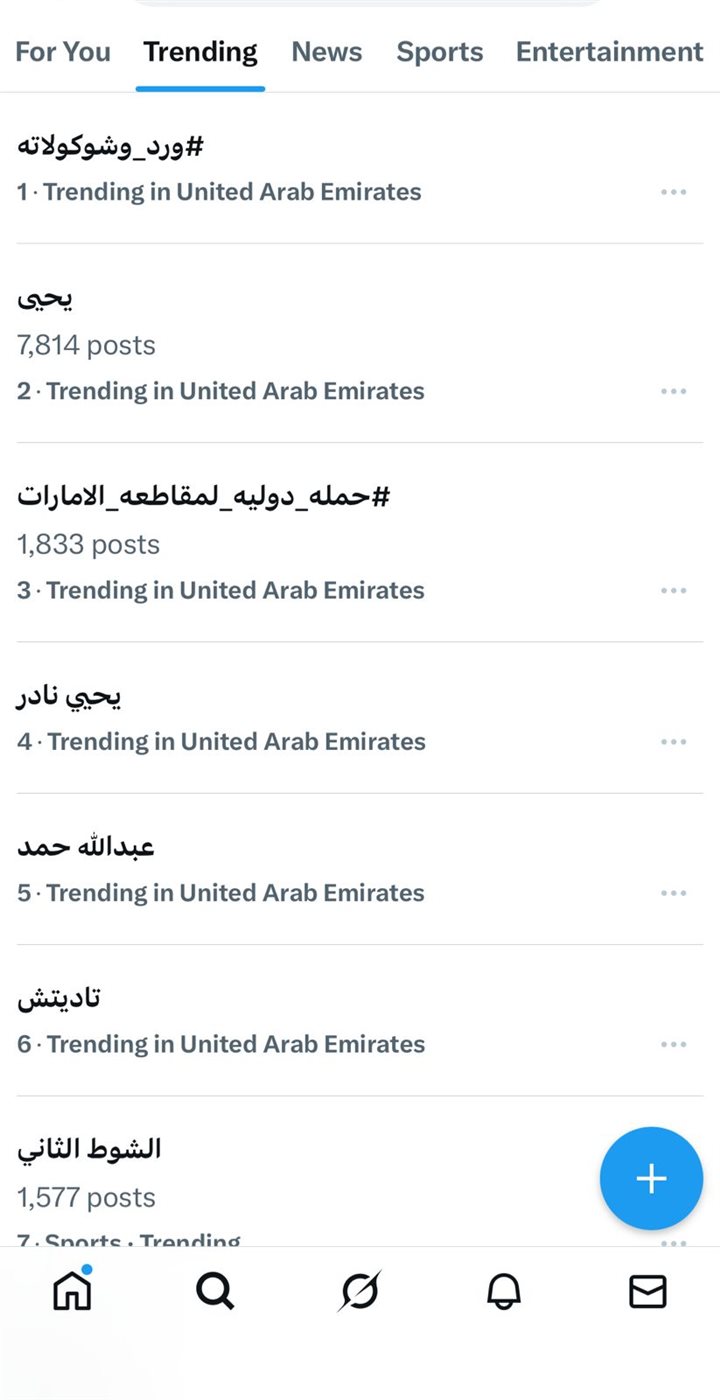This screenshot has height=1400, width=720.
Task: Open more options for the تاديتش trend
Action: [673, 1044]
